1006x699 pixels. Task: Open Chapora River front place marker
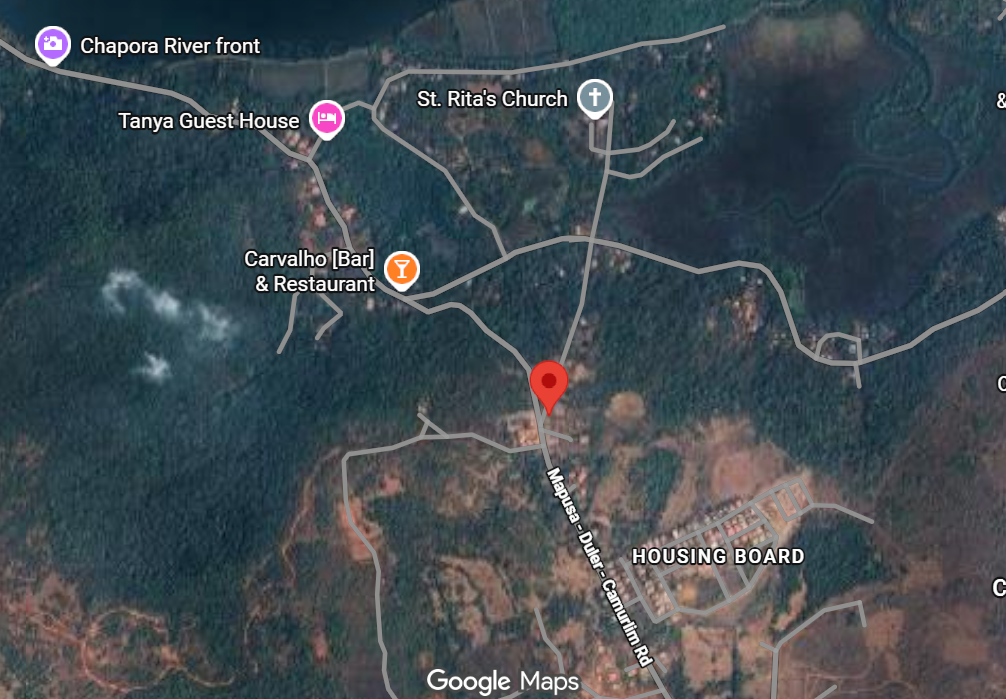pyautogui.click(x=52, y=44)
